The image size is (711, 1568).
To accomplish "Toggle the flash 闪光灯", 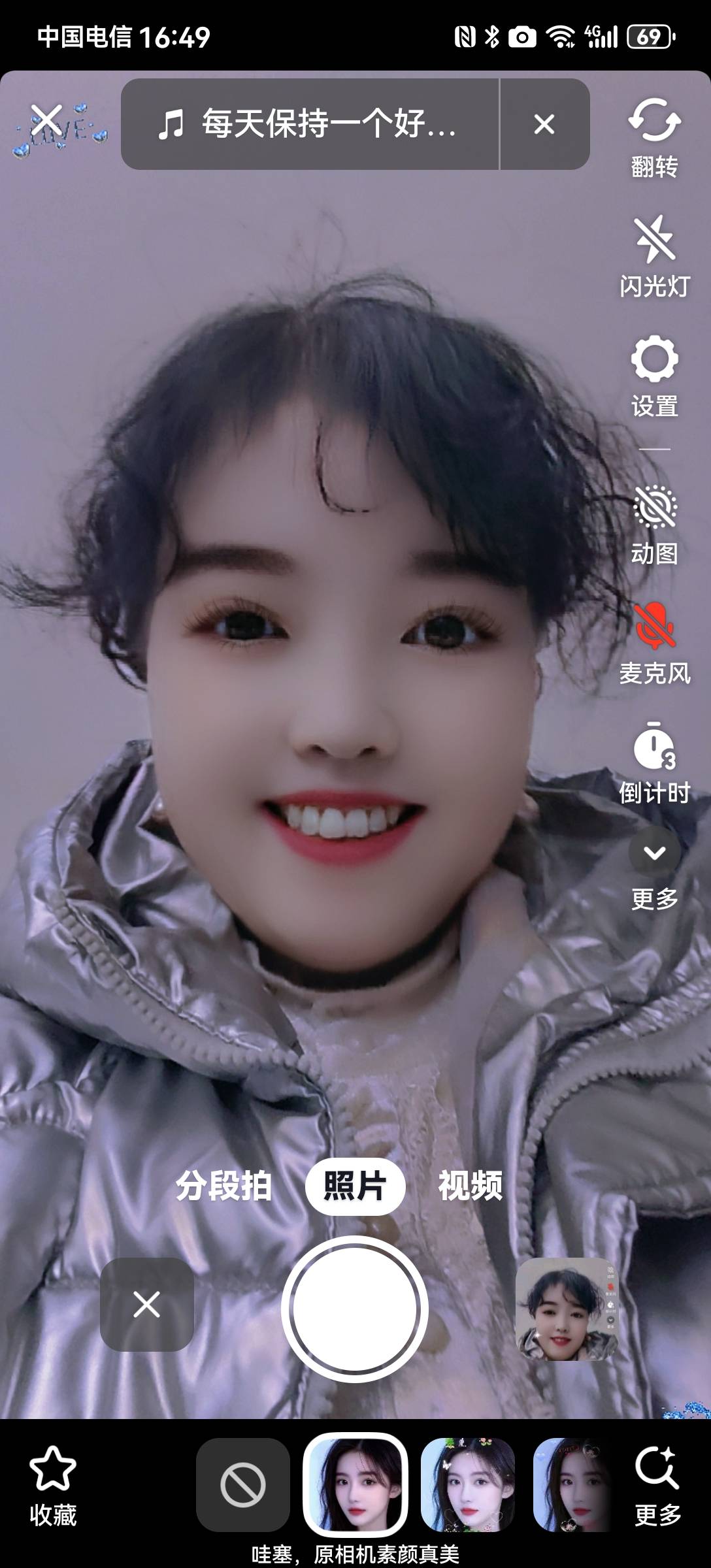I will (x=654, y=256).
